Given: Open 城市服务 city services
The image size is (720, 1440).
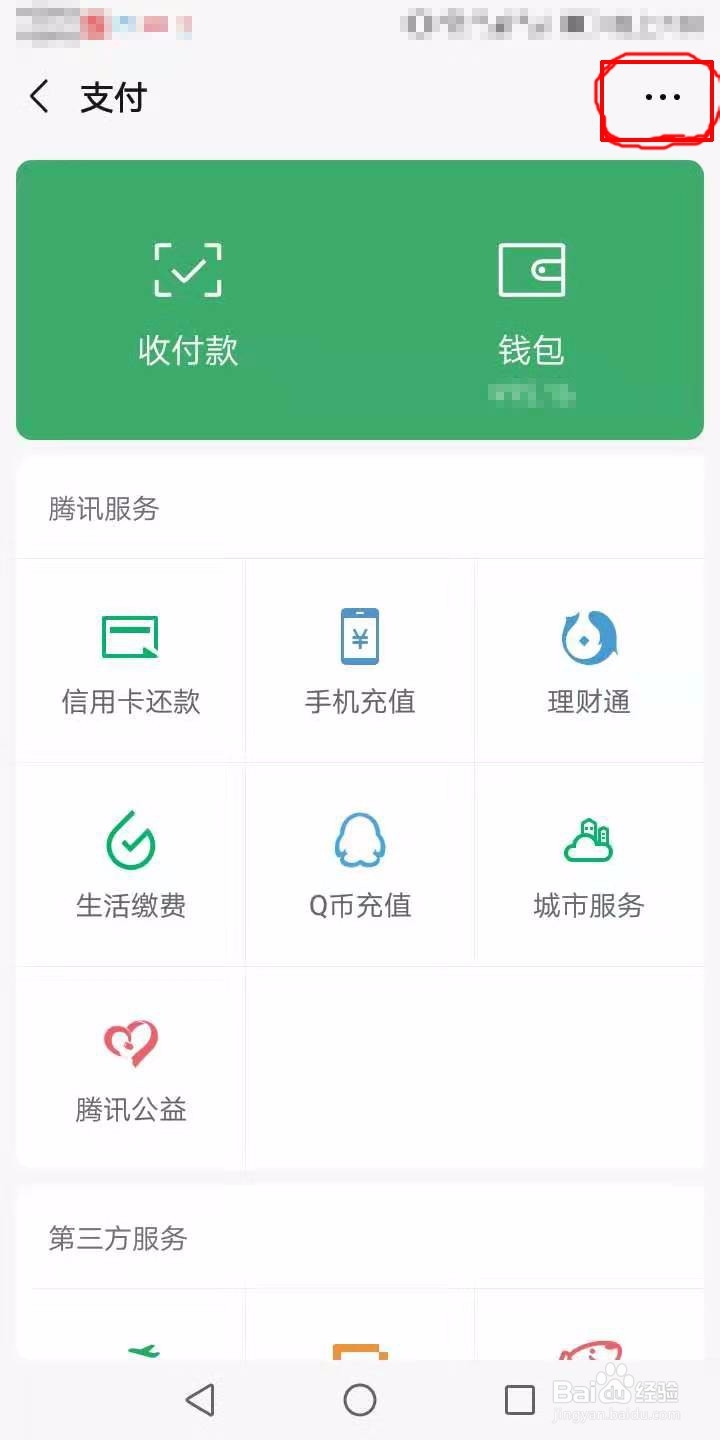Looking at the screenshot, I should [x=589, y=863].
